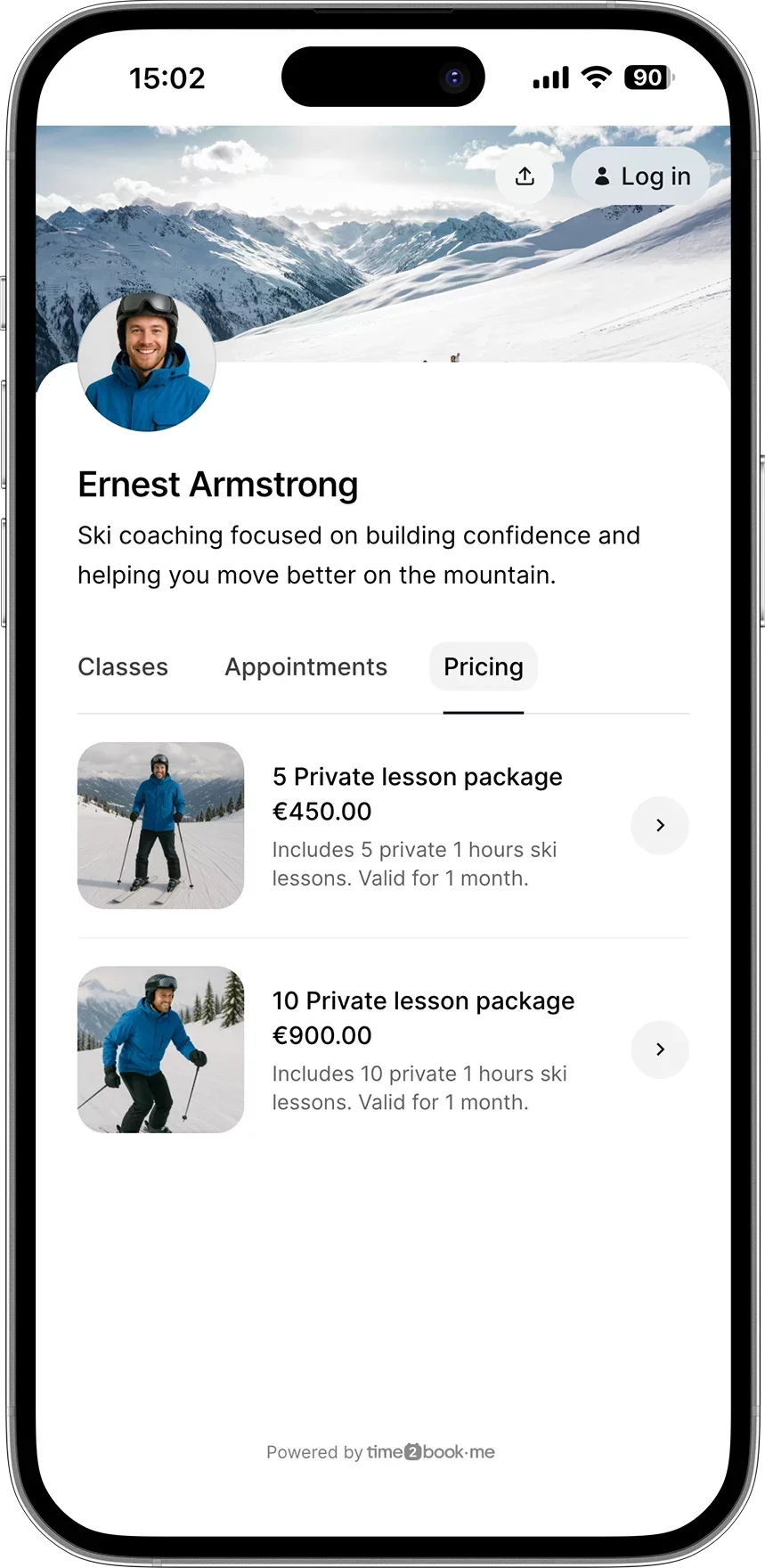Tap the Log in button
The height and width of the screenshot is (1568, 765).
640,176
